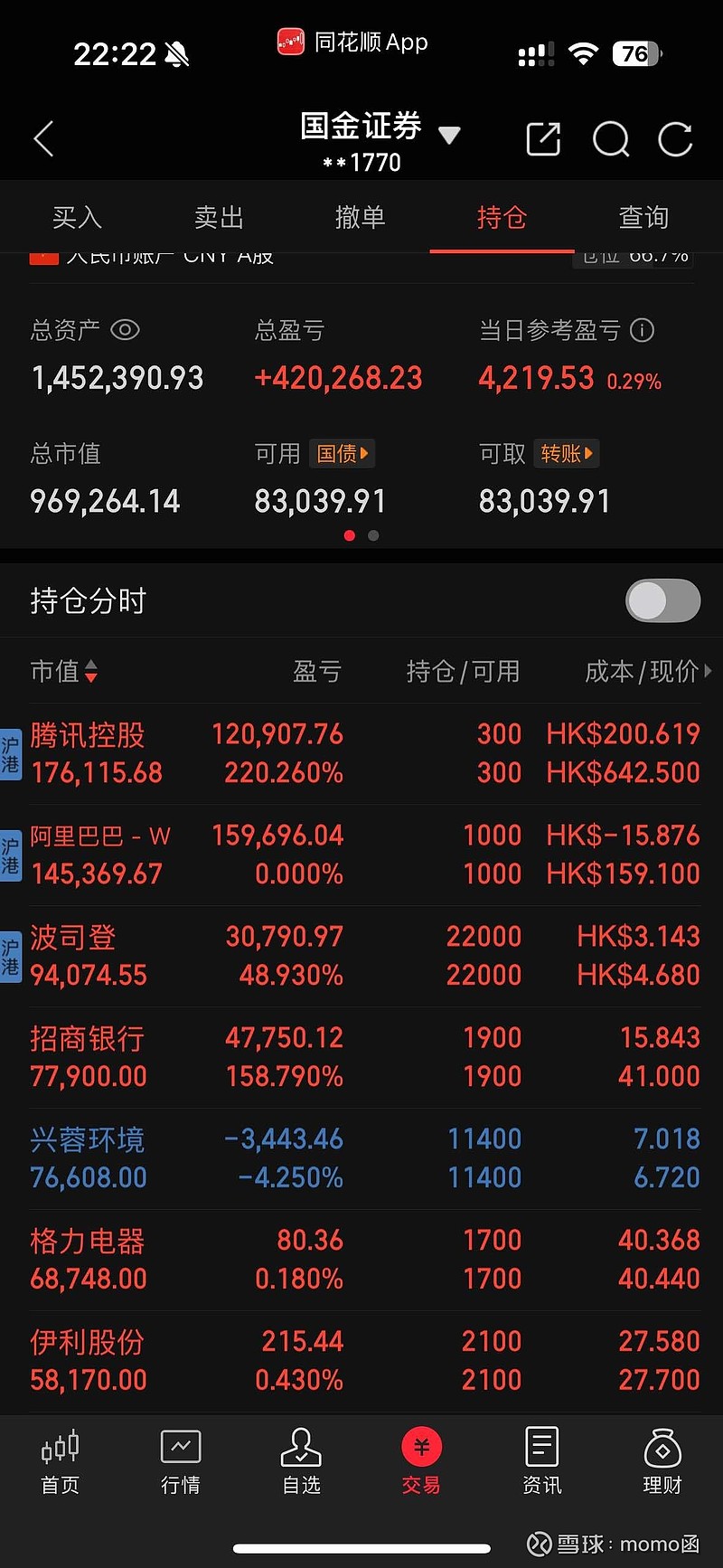Tap the 国债 button next to 可用

(343, 453)
